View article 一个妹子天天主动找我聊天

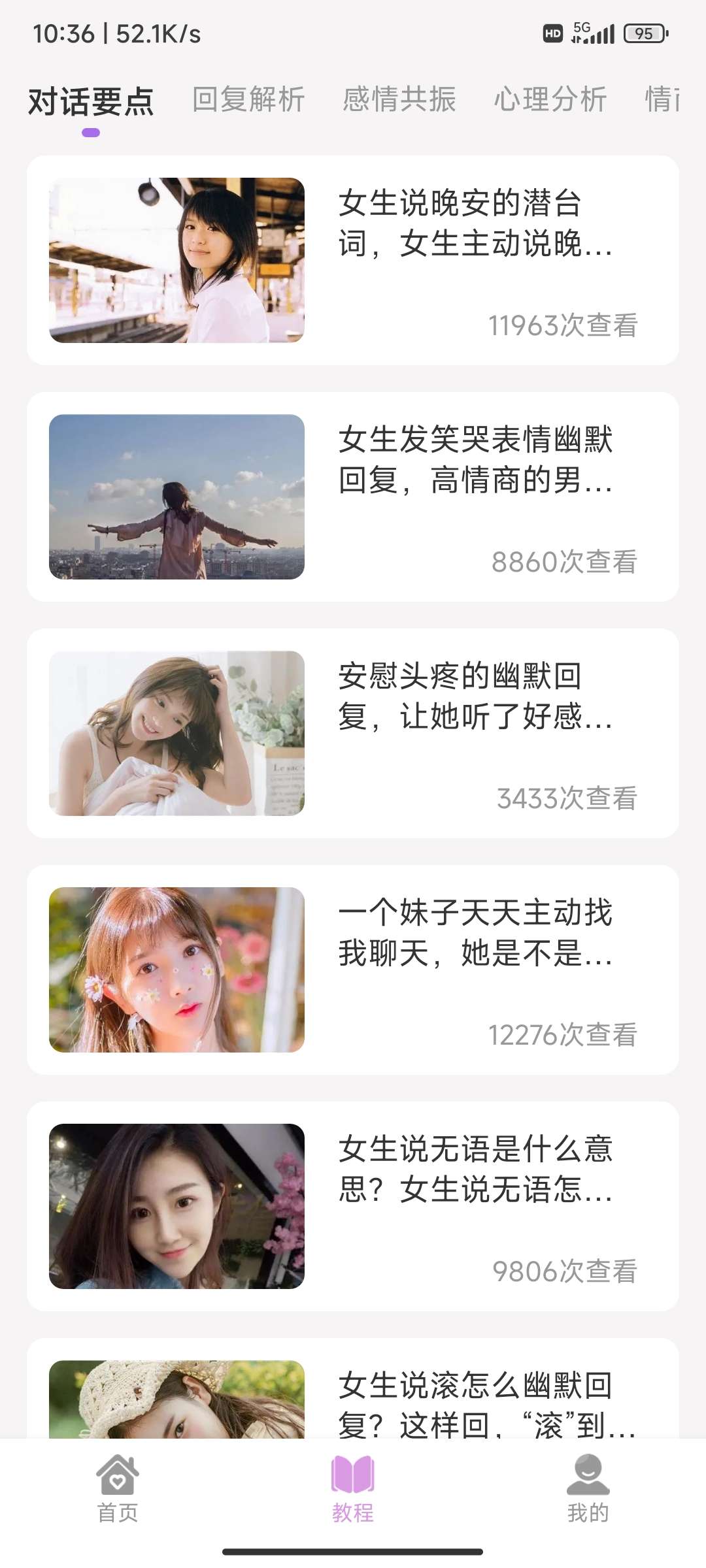pyautogui.click(x=353, y=970)
